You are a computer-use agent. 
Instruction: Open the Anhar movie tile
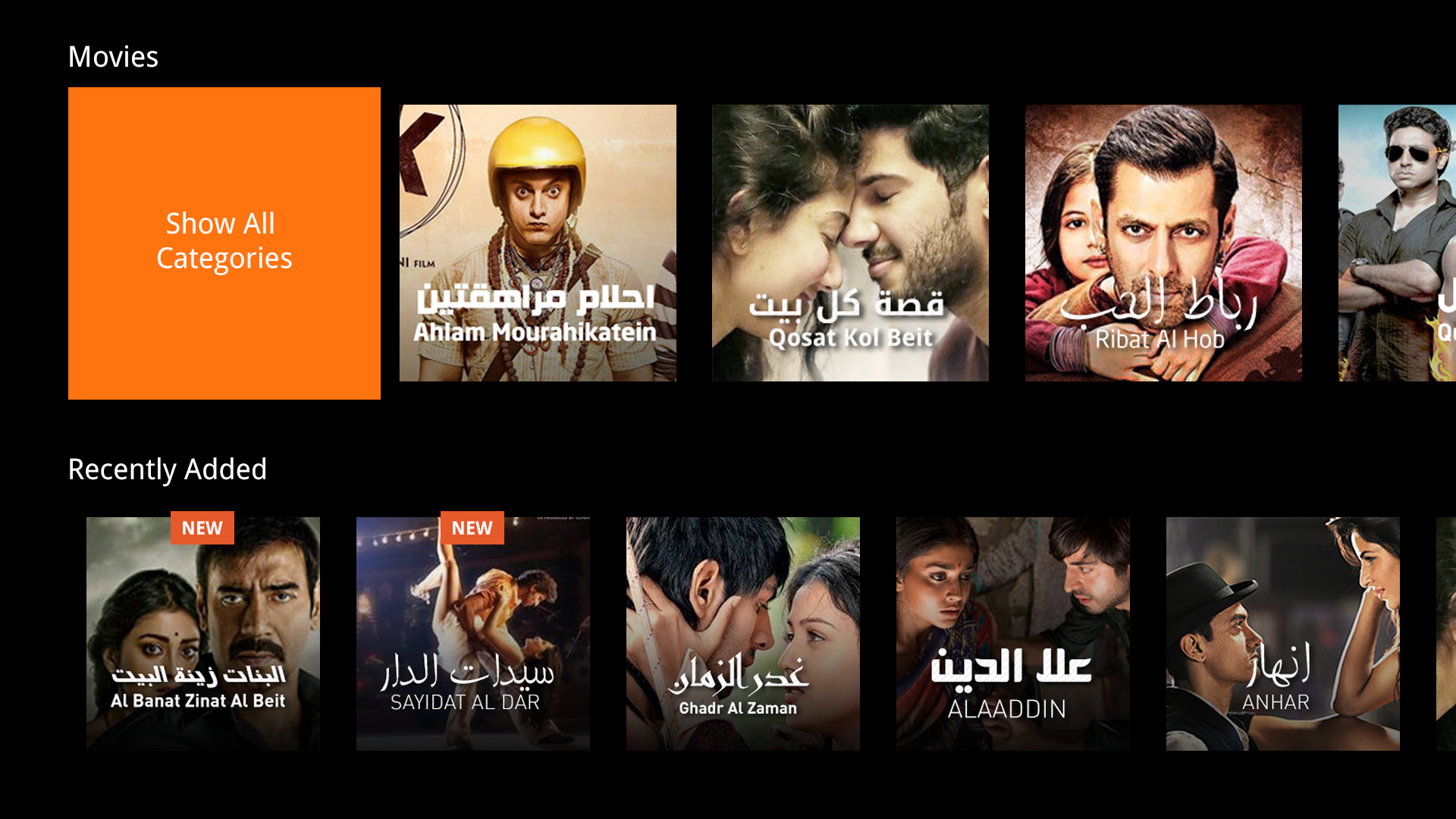coord(1283,634)
